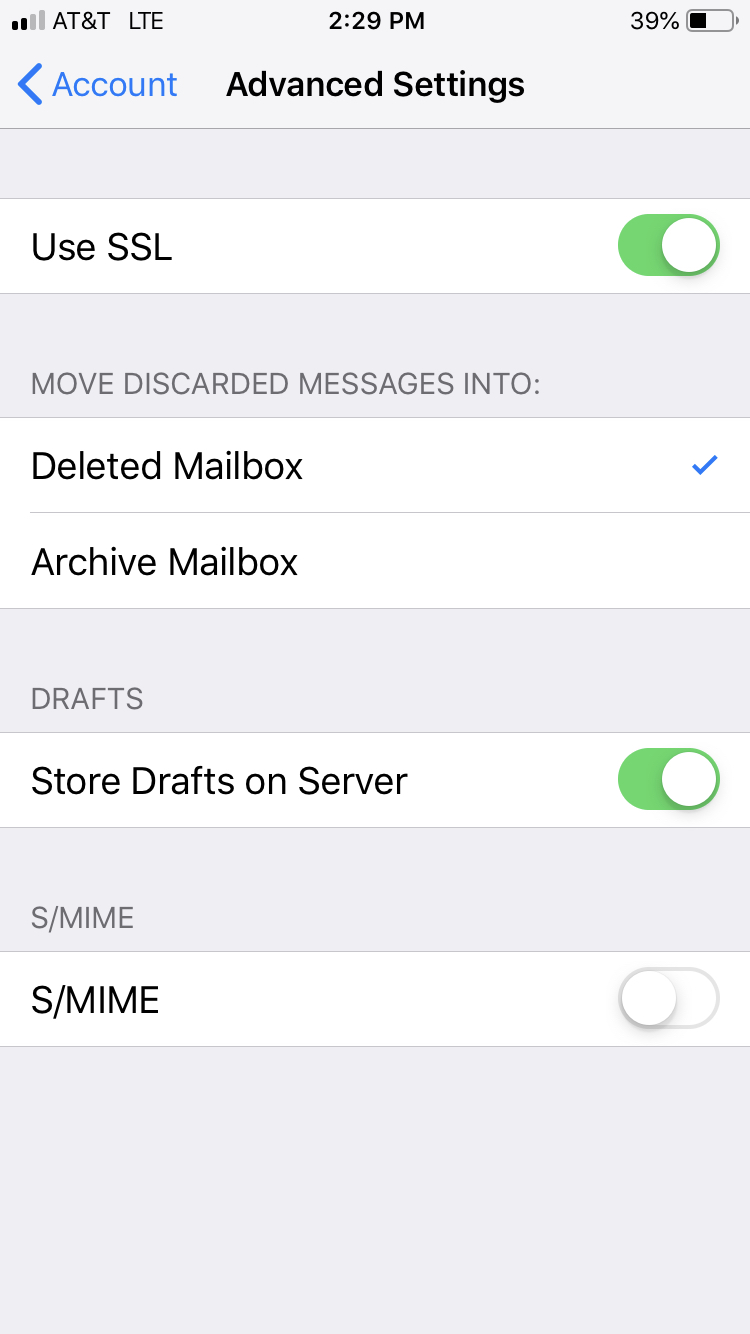Disable Store Drafts on Server
The height and width of the screenshot is (1334, 750).
(668, 779)
